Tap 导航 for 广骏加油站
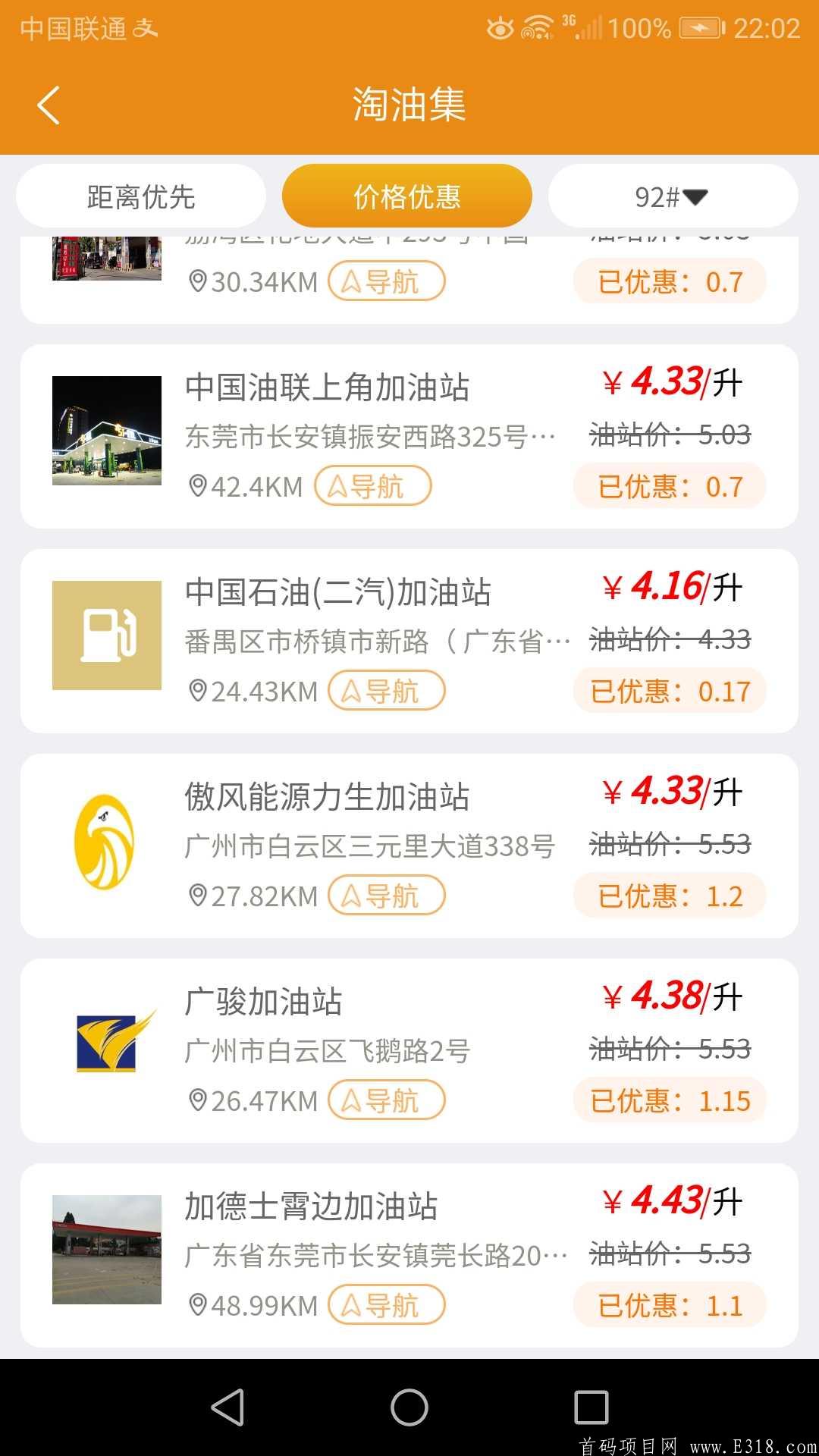The width and height of the screenshot is (819, 1456). tap(386, 1100)
